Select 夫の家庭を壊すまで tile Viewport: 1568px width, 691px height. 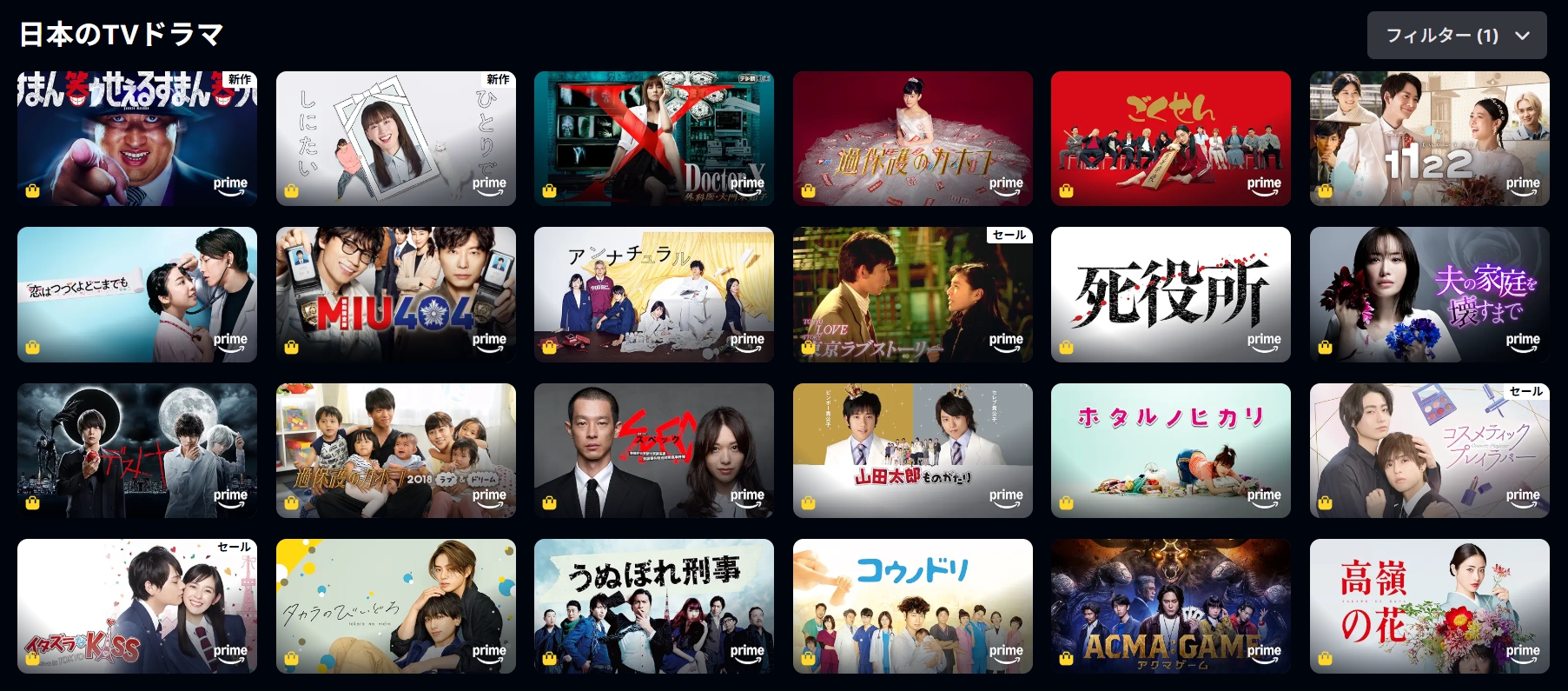point(1429,295)
